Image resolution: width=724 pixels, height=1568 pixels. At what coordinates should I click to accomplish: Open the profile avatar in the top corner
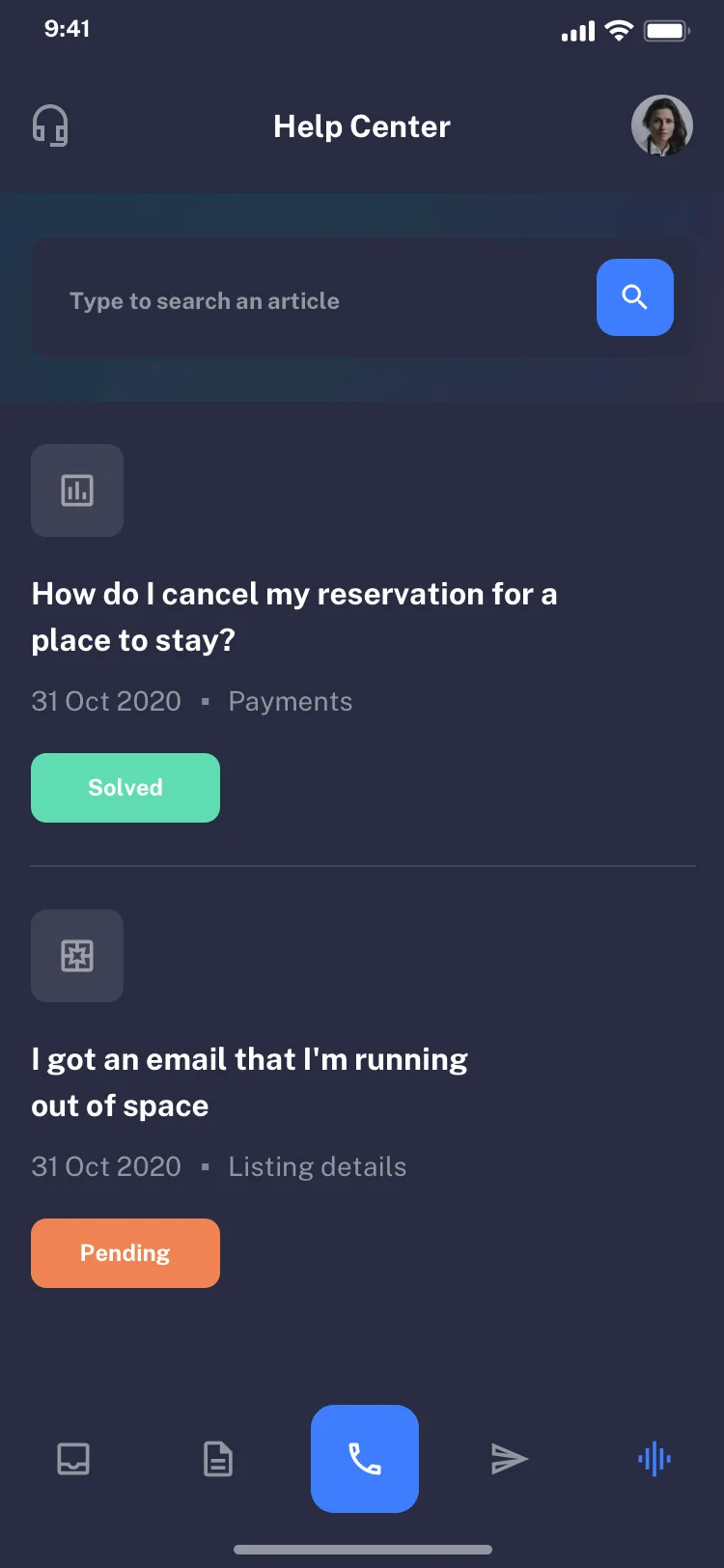(662, 126)
